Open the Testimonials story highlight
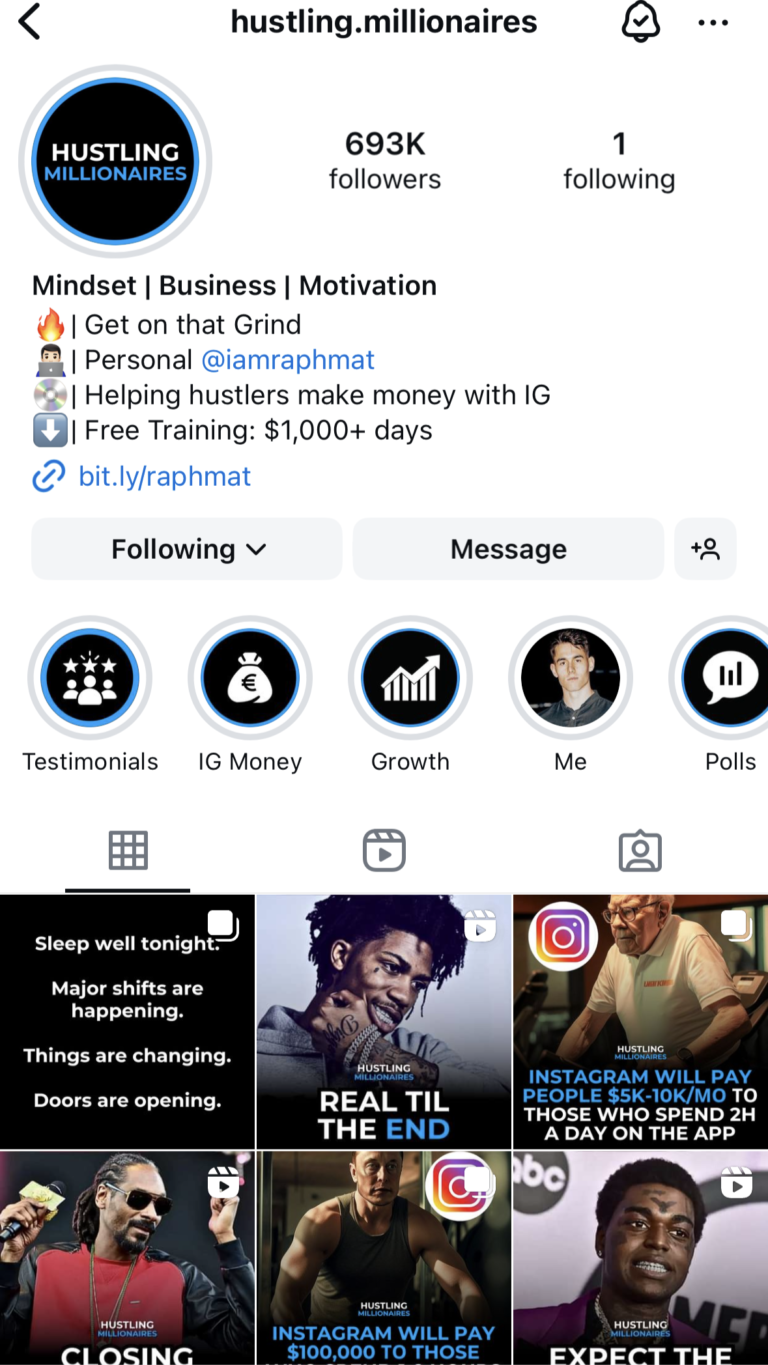This screenshot has height=1365, width=768. 90,678
